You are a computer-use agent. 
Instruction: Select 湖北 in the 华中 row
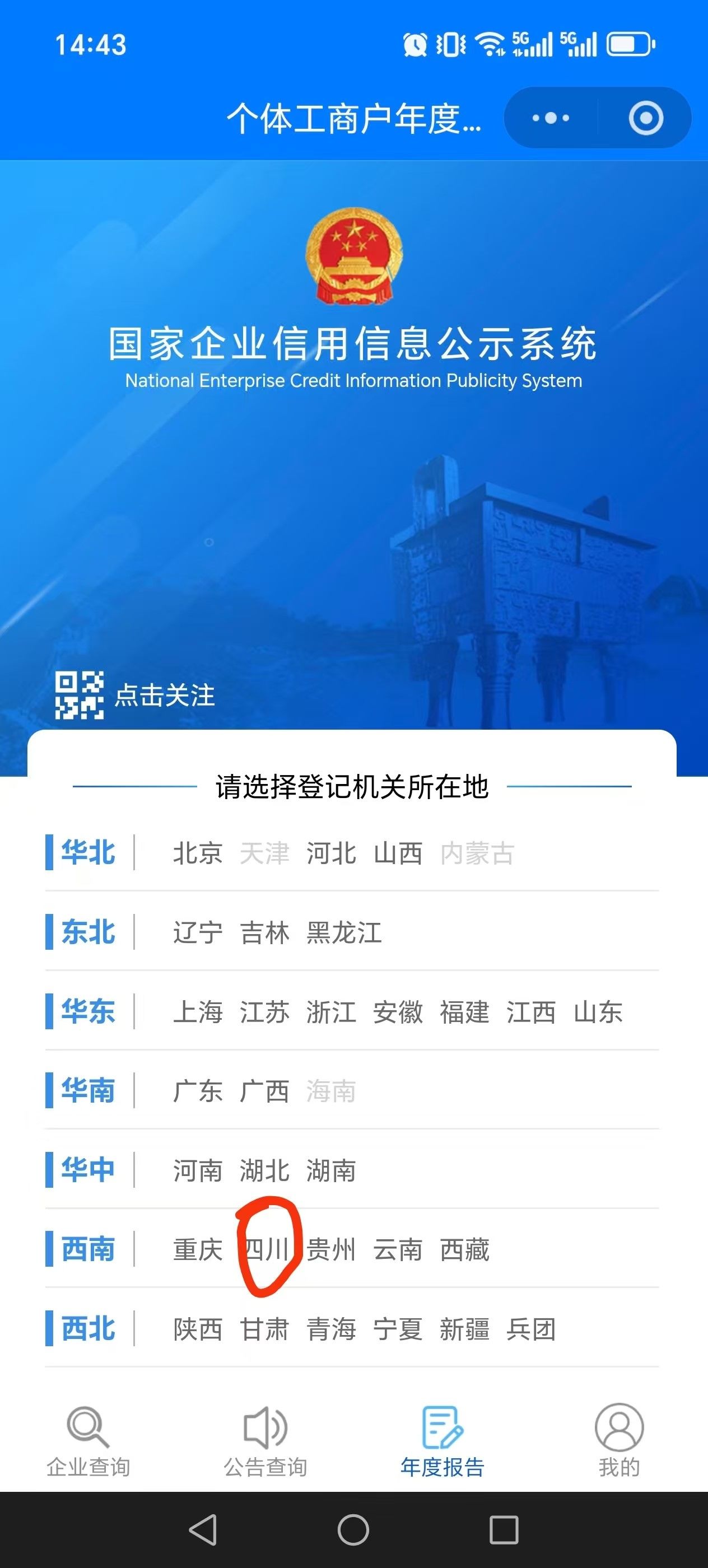click(x=264, y=1170)
